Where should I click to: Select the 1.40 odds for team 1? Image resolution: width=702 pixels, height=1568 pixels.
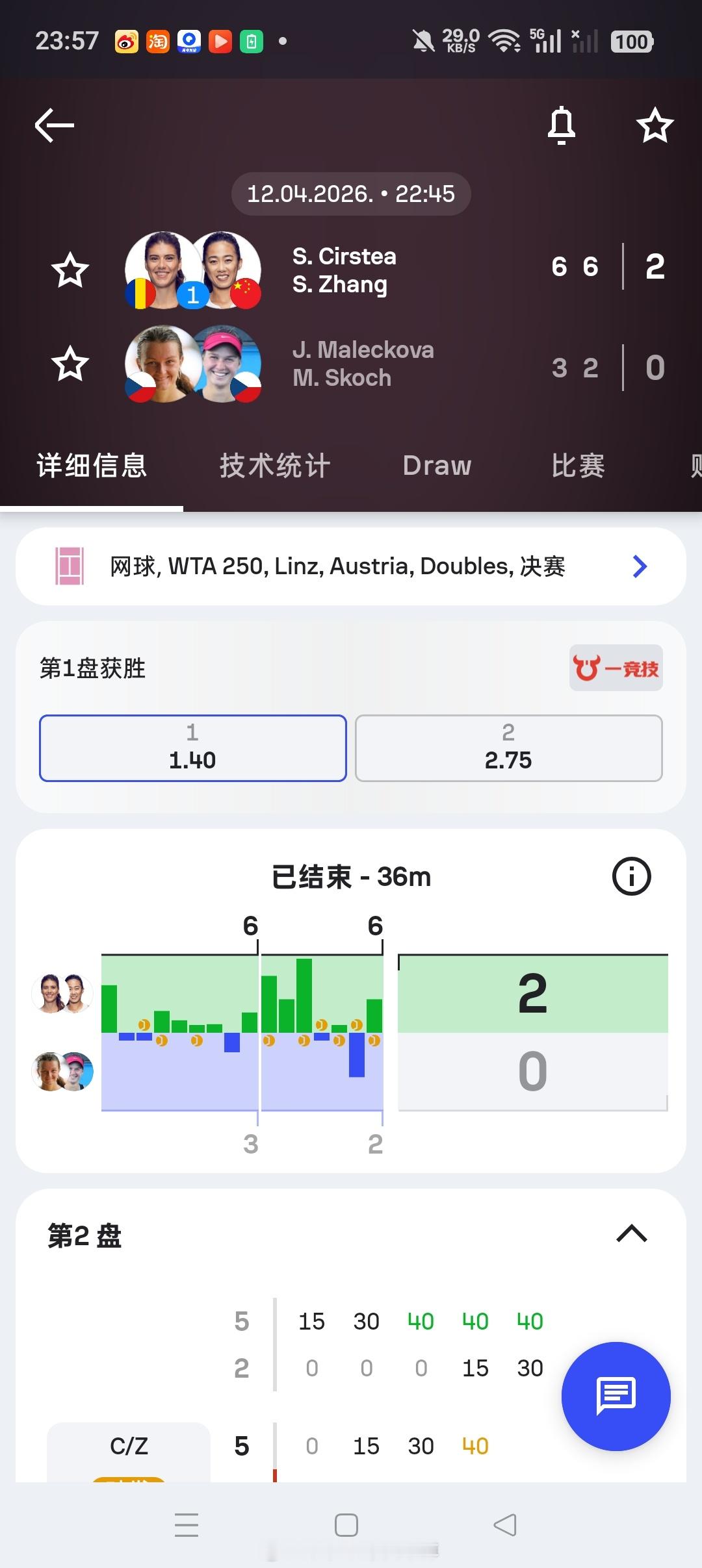point(192,748)
